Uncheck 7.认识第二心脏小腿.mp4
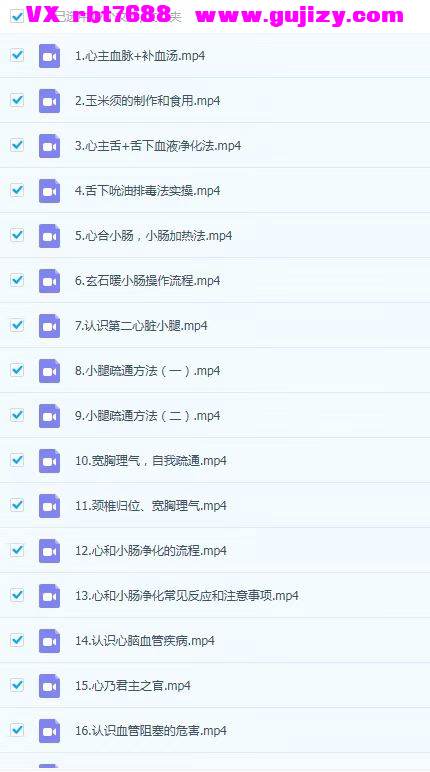This screenshot has height=772, width=430. [x=17, y=325]
